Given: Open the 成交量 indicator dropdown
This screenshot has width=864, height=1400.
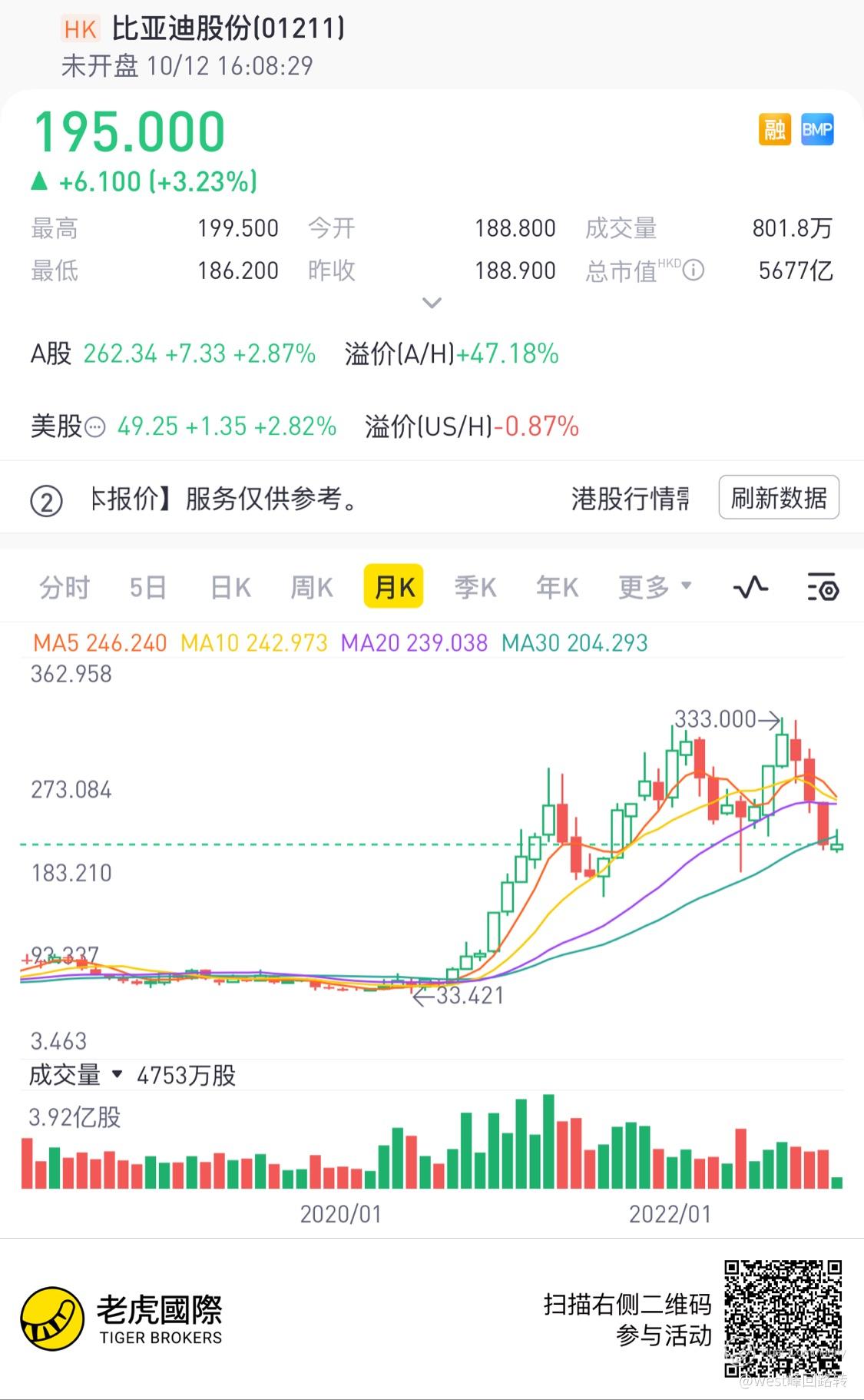Looking at the screenshot, I should (x=74, y=1074).
